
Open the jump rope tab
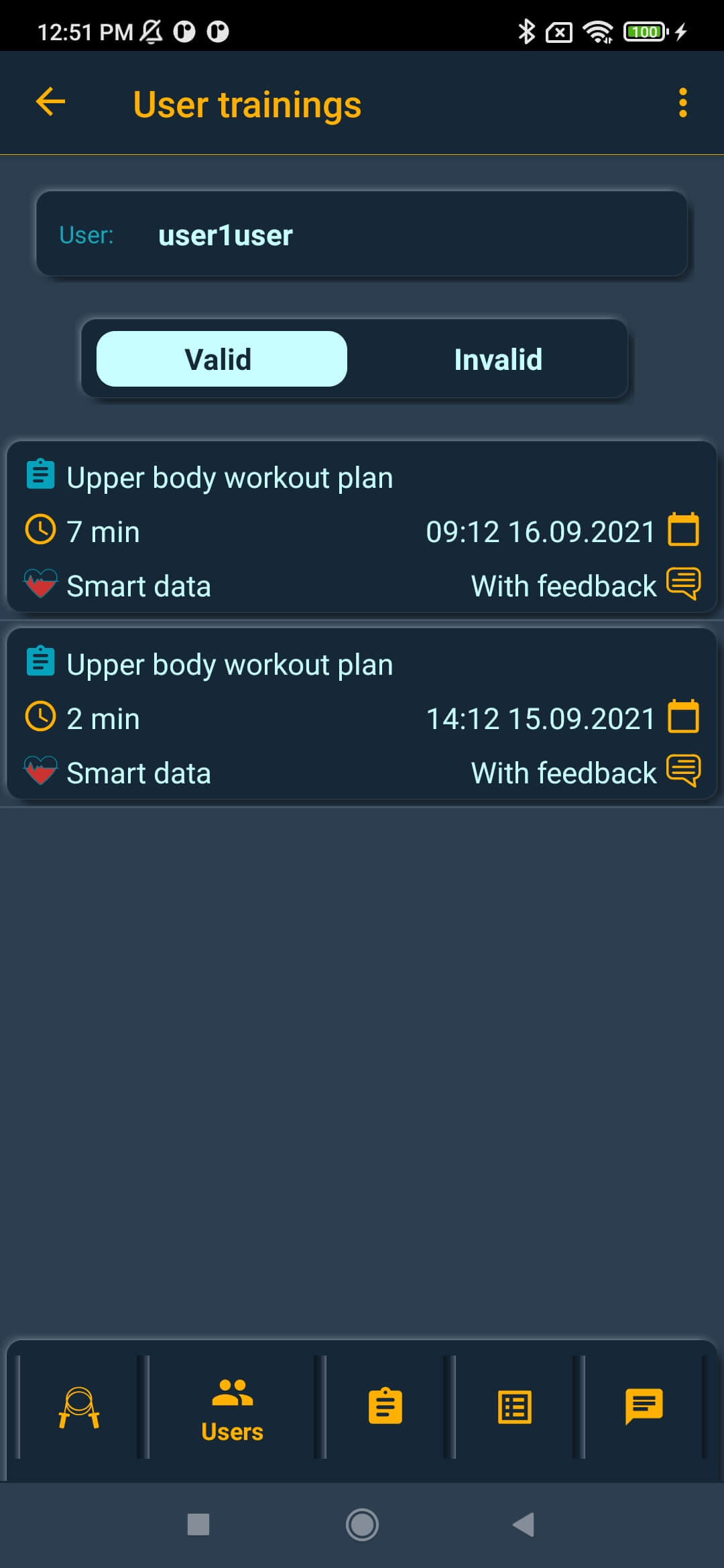click(x=79, y=1407)
